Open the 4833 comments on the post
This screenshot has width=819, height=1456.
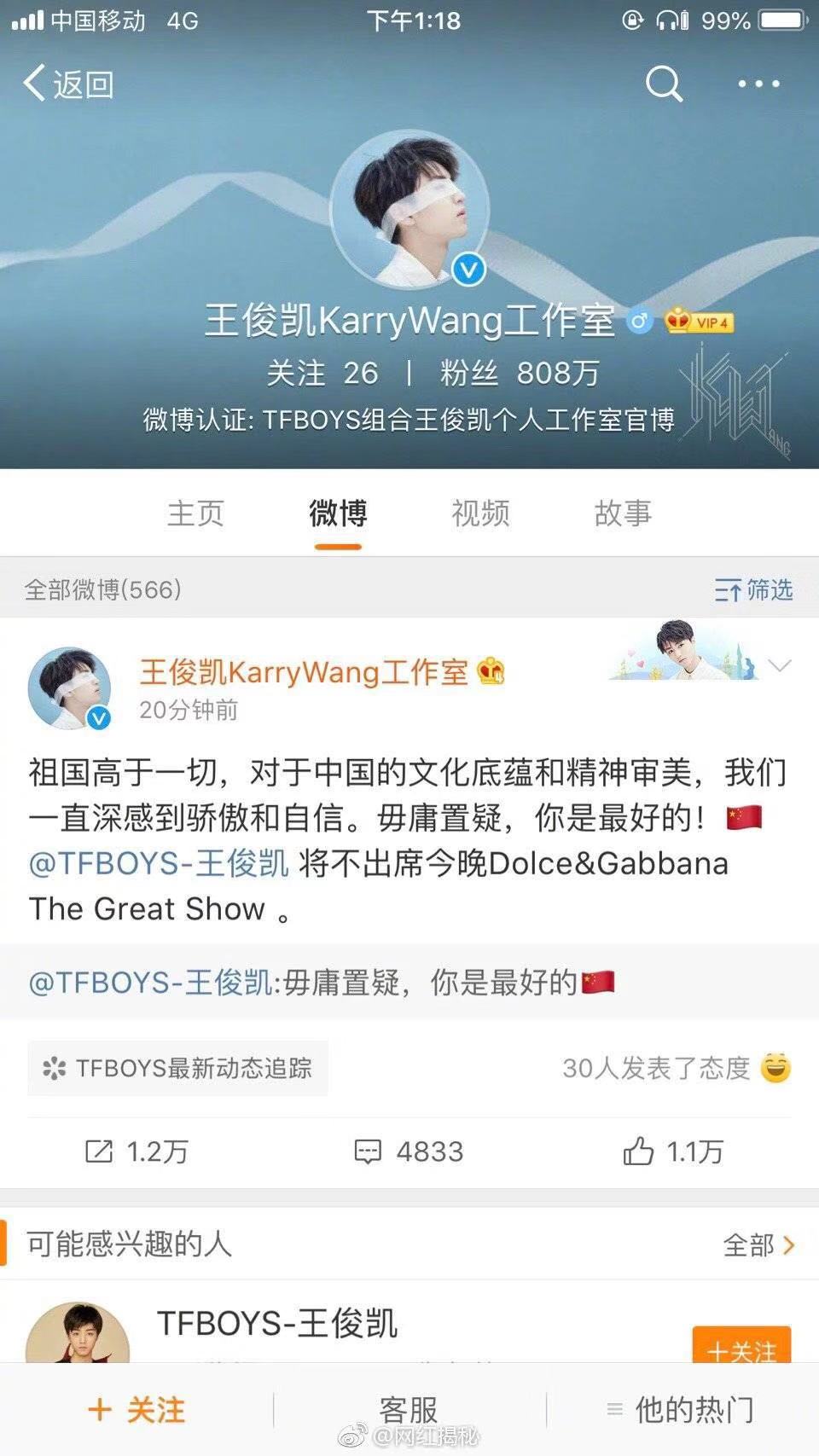point(409,1151)
